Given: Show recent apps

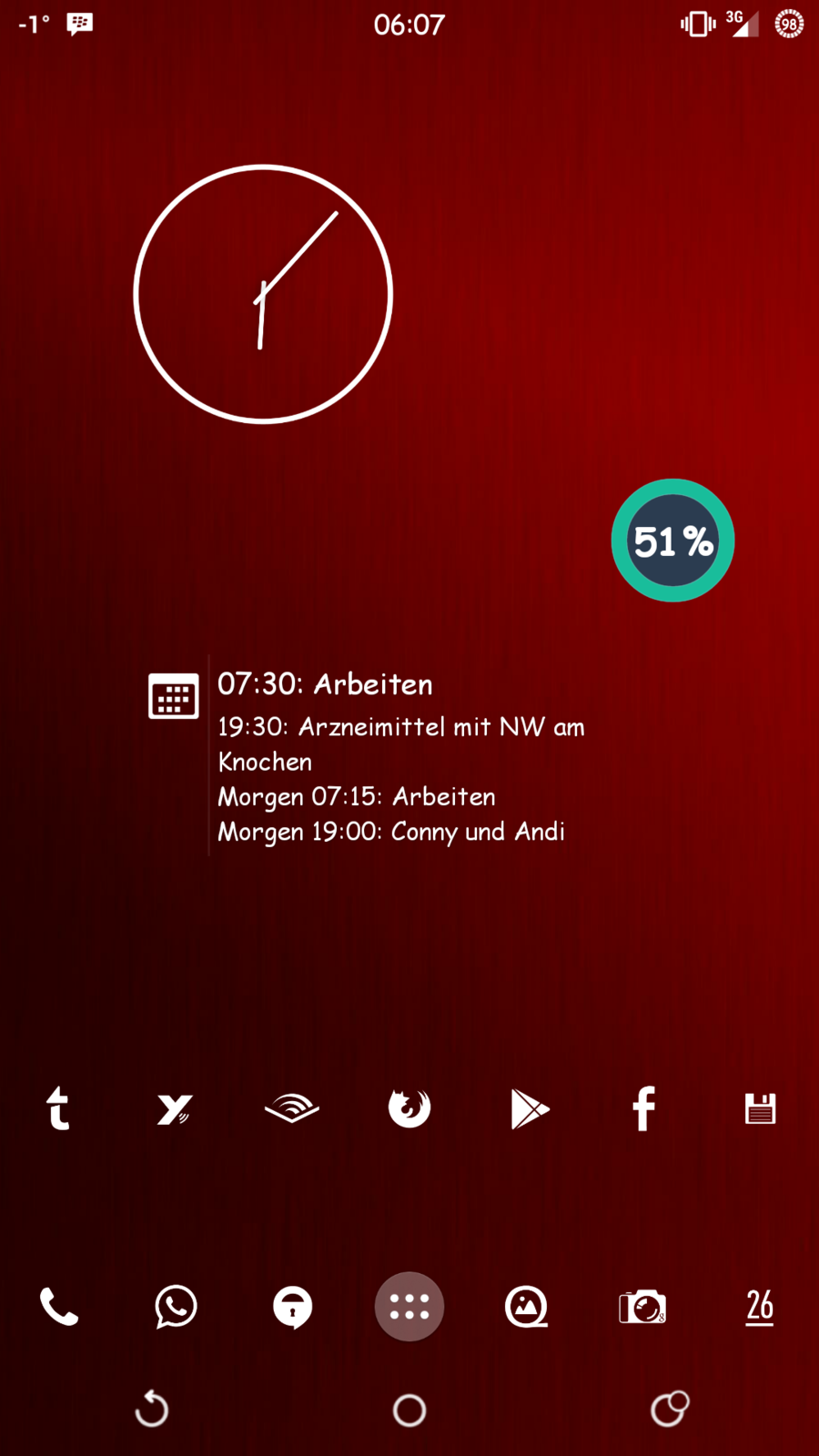Looking at the screenshot, I should pos(669,1410).
